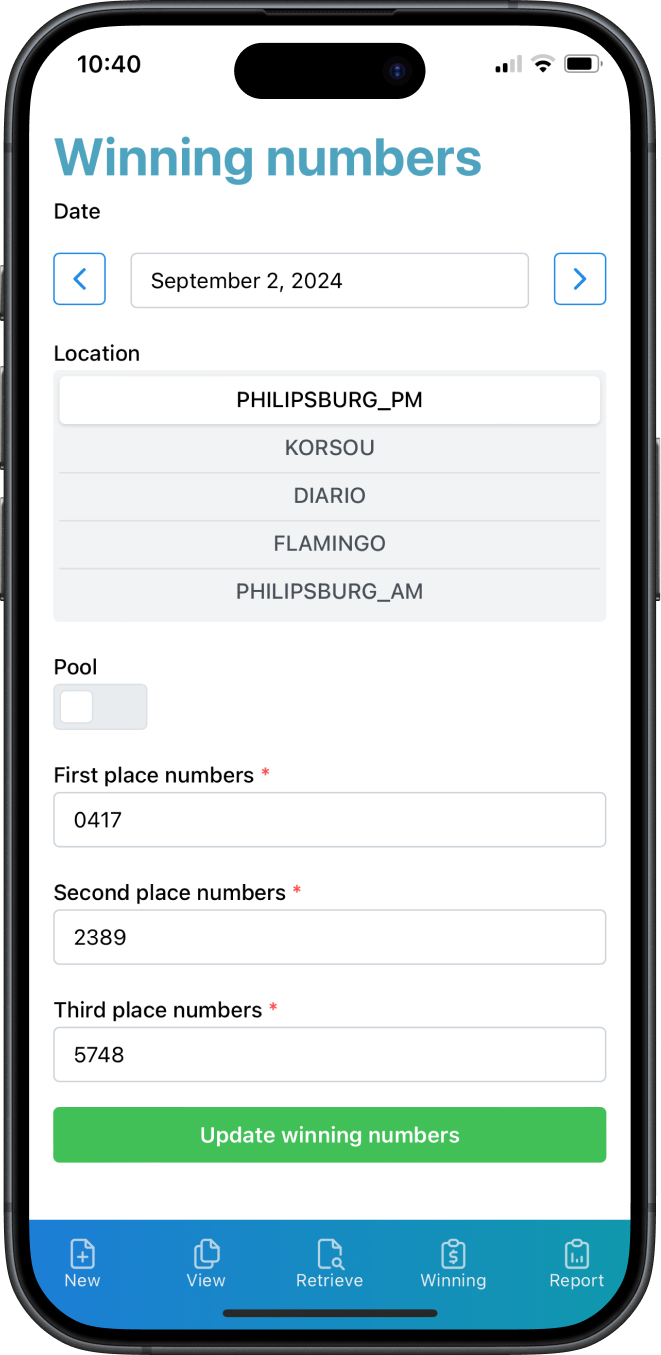The image size is (661, 1355).
Task: Open the Winning tab
Action: pos(453,1264)
